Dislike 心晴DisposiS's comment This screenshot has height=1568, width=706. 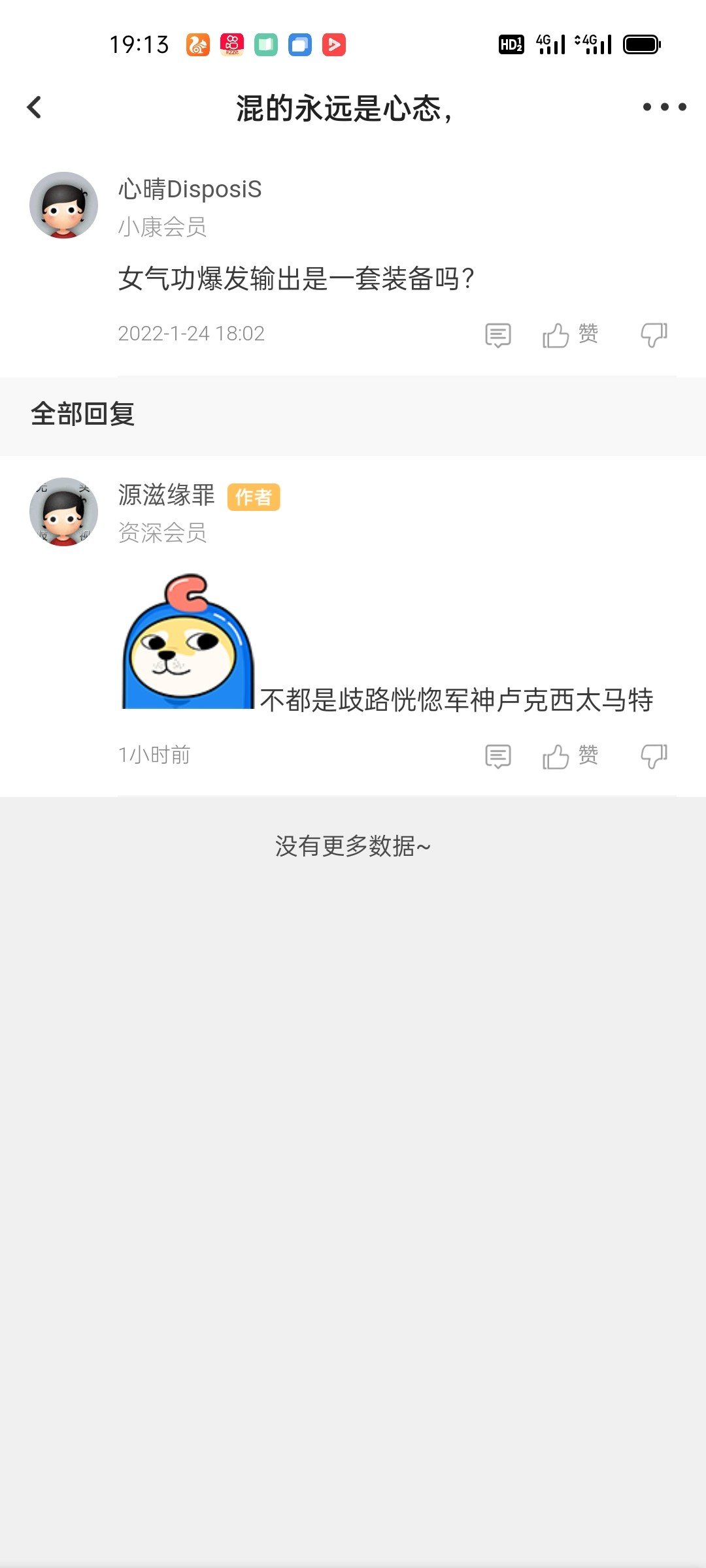point(654,335)
